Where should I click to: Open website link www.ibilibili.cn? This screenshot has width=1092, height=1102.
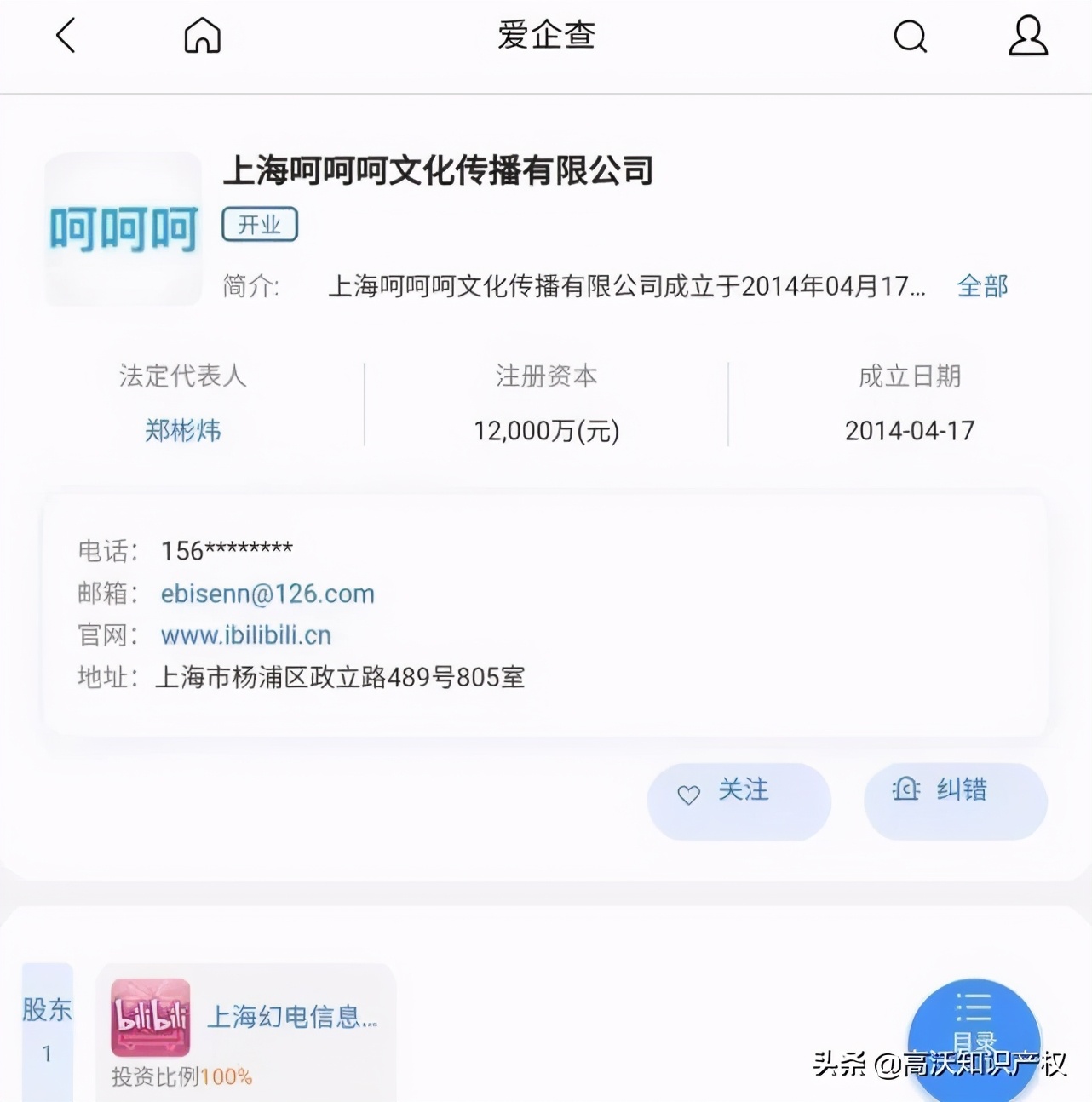pos(245,634)
